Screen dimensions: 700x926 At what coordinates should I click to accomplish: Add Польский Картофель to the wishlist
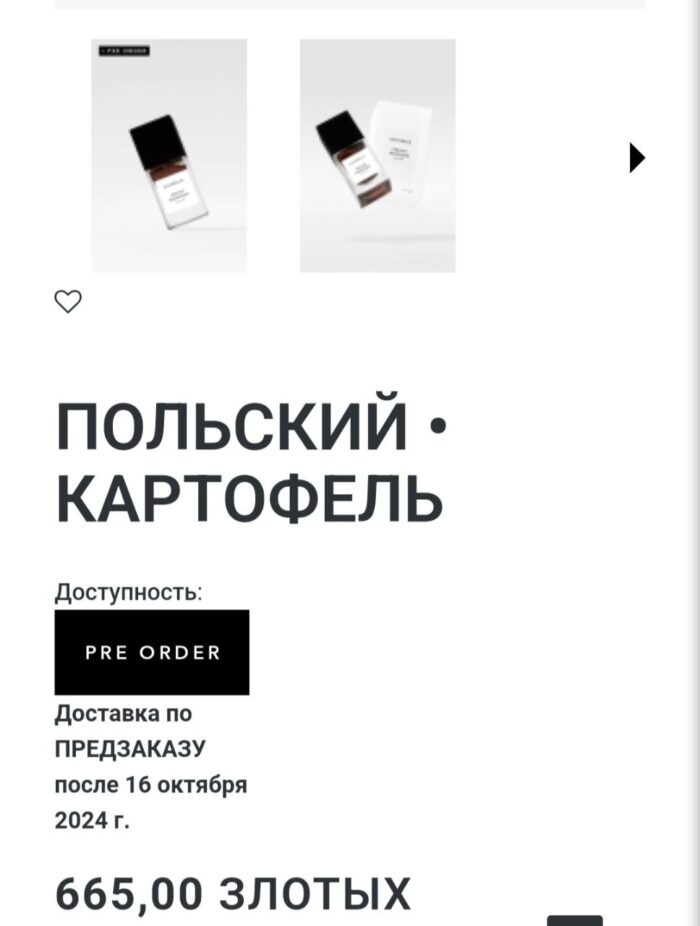coord(68,301)
